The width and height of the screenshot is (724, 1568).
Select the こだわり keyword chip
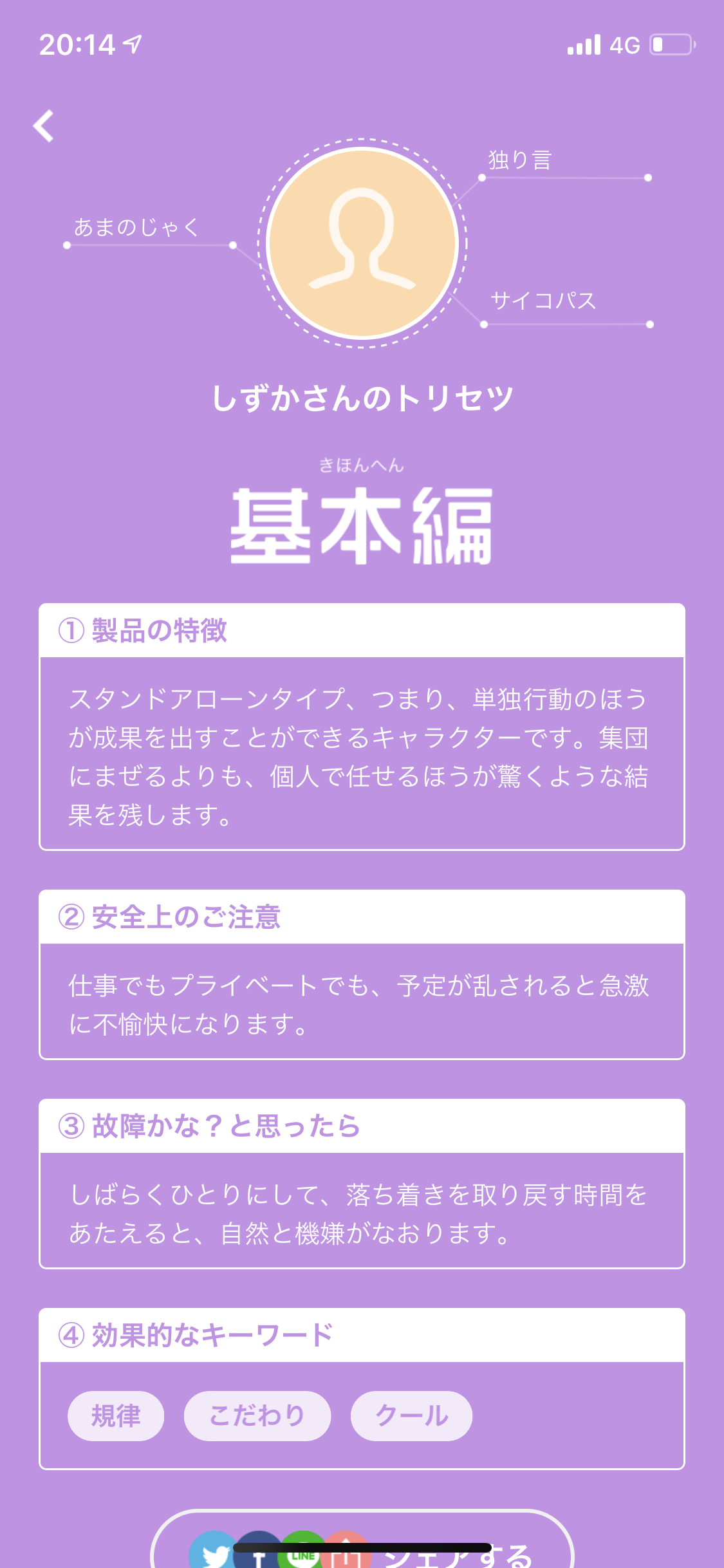click(x=257, y=1416)
